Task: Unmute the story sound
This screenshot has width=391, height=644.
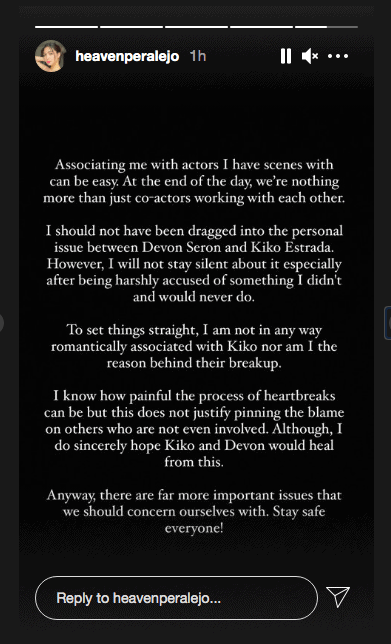Action: coord(310,56)
